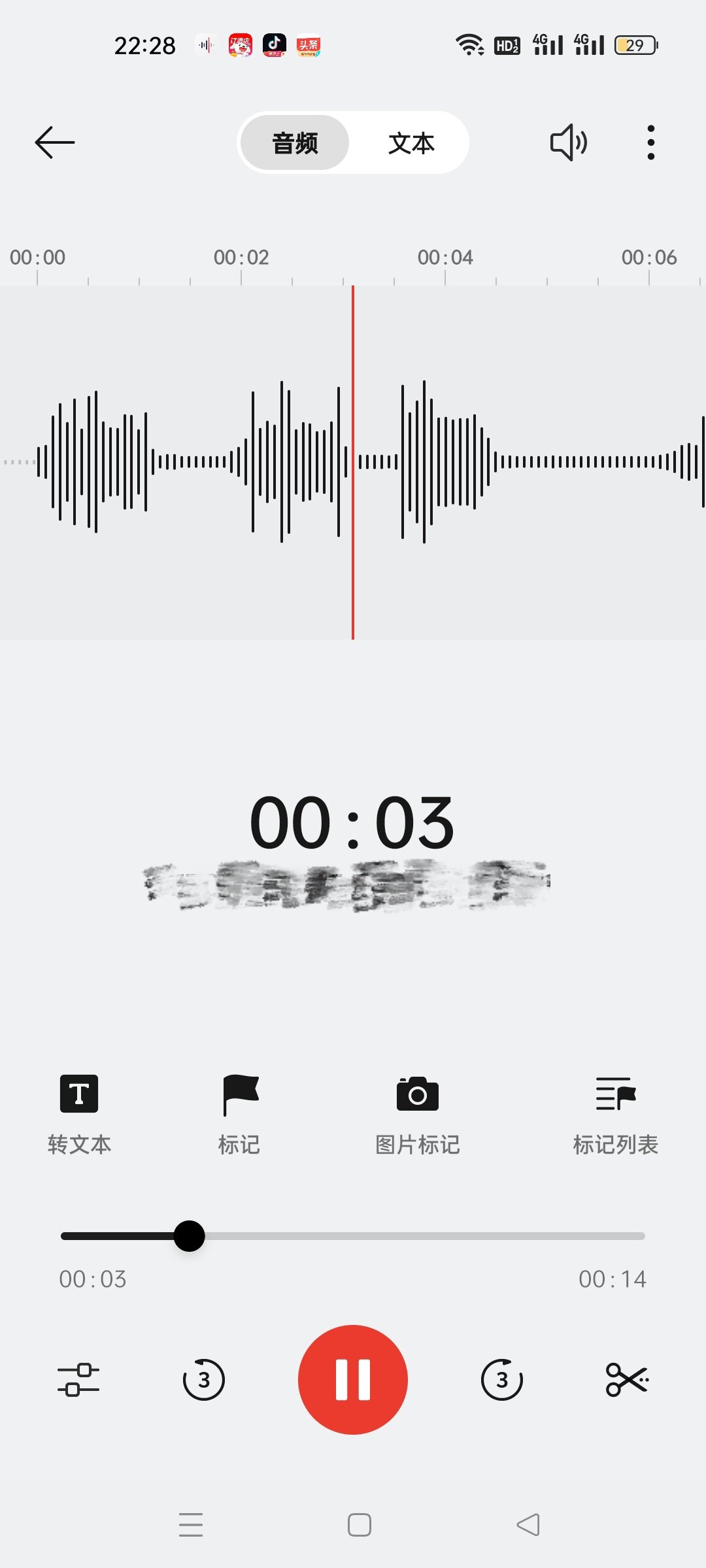Rewind playback by 3 seconds
This screenshot has height=1568, width=706.
coord(204,1380)
